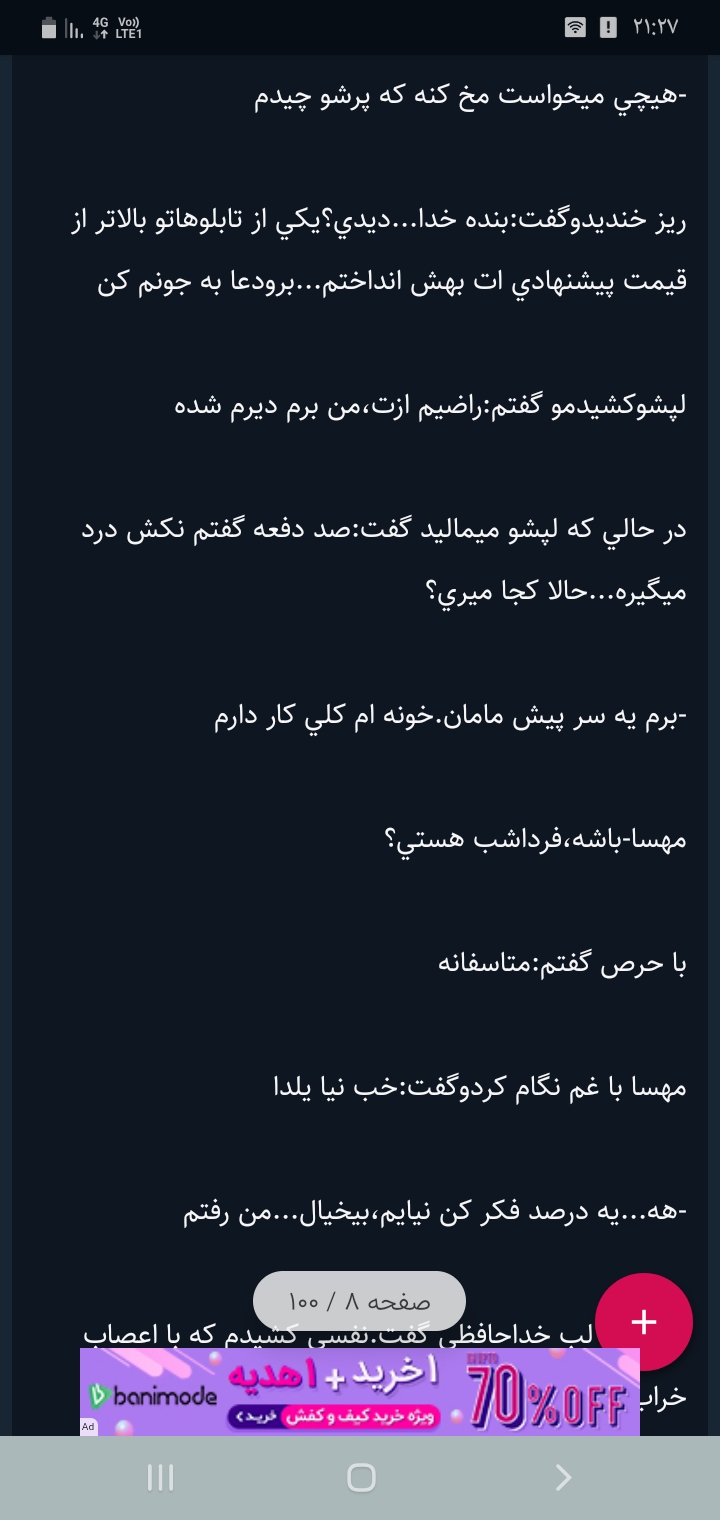Open the recent apps view
The width and height of the screenshot is (720, 1520).
click(160, 1477)
